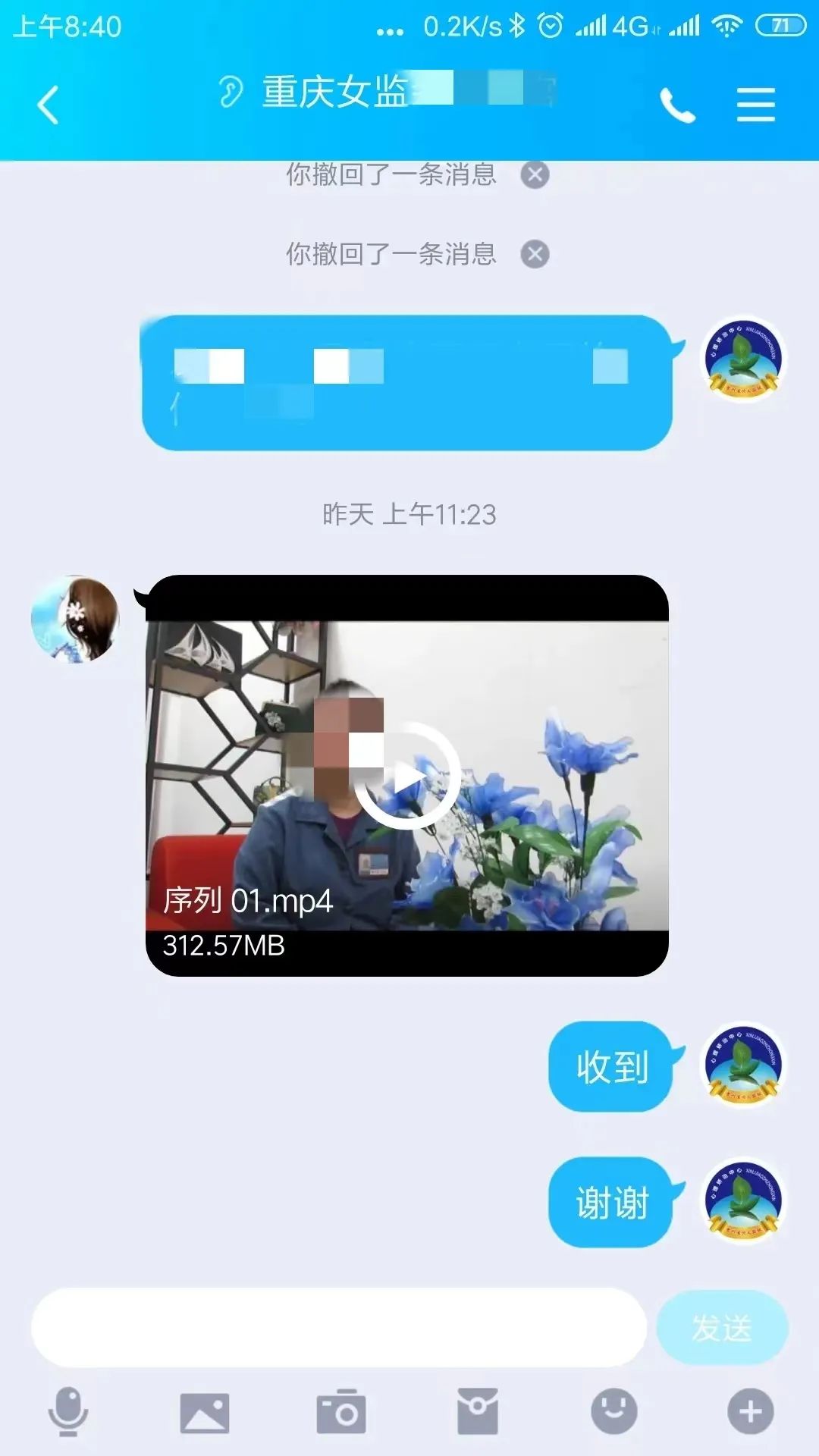Image resolution: width=819 pixels, height=1456 pixels.
Task: Tap the ear icon next to chat title
Action: click(x=231, y=93)
